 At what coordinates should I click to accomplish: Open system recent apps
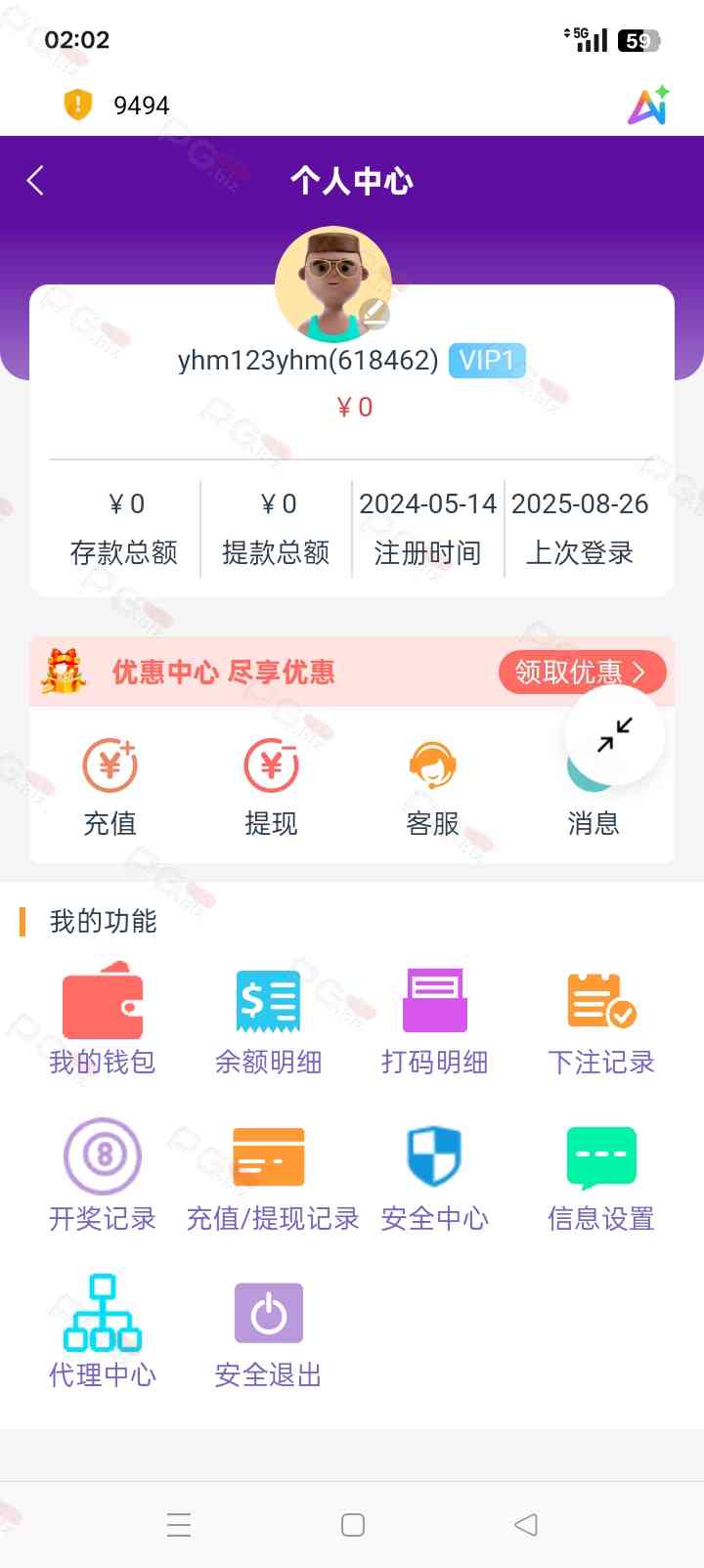point(179,1525)
